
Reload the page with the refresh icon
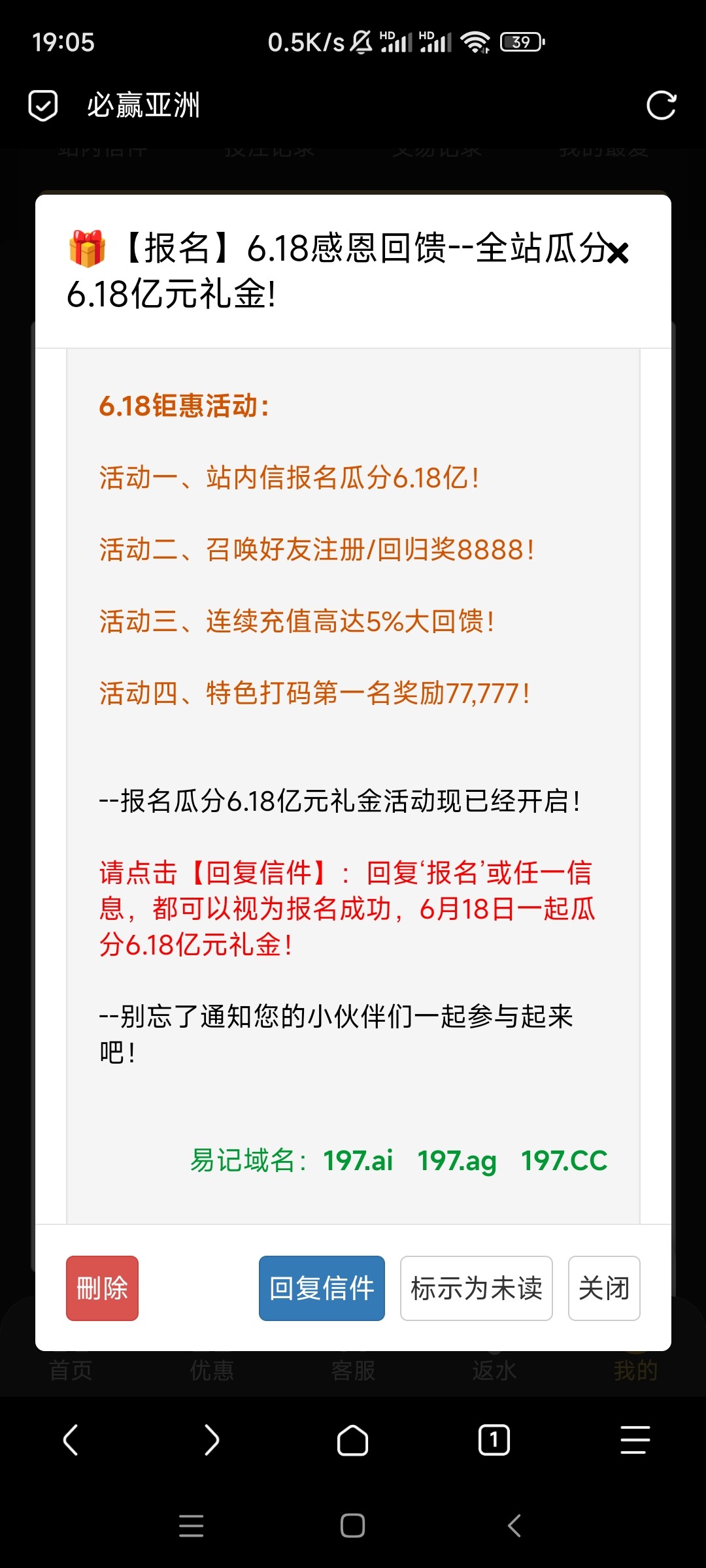pyautogui.click(x=661, y=105)
